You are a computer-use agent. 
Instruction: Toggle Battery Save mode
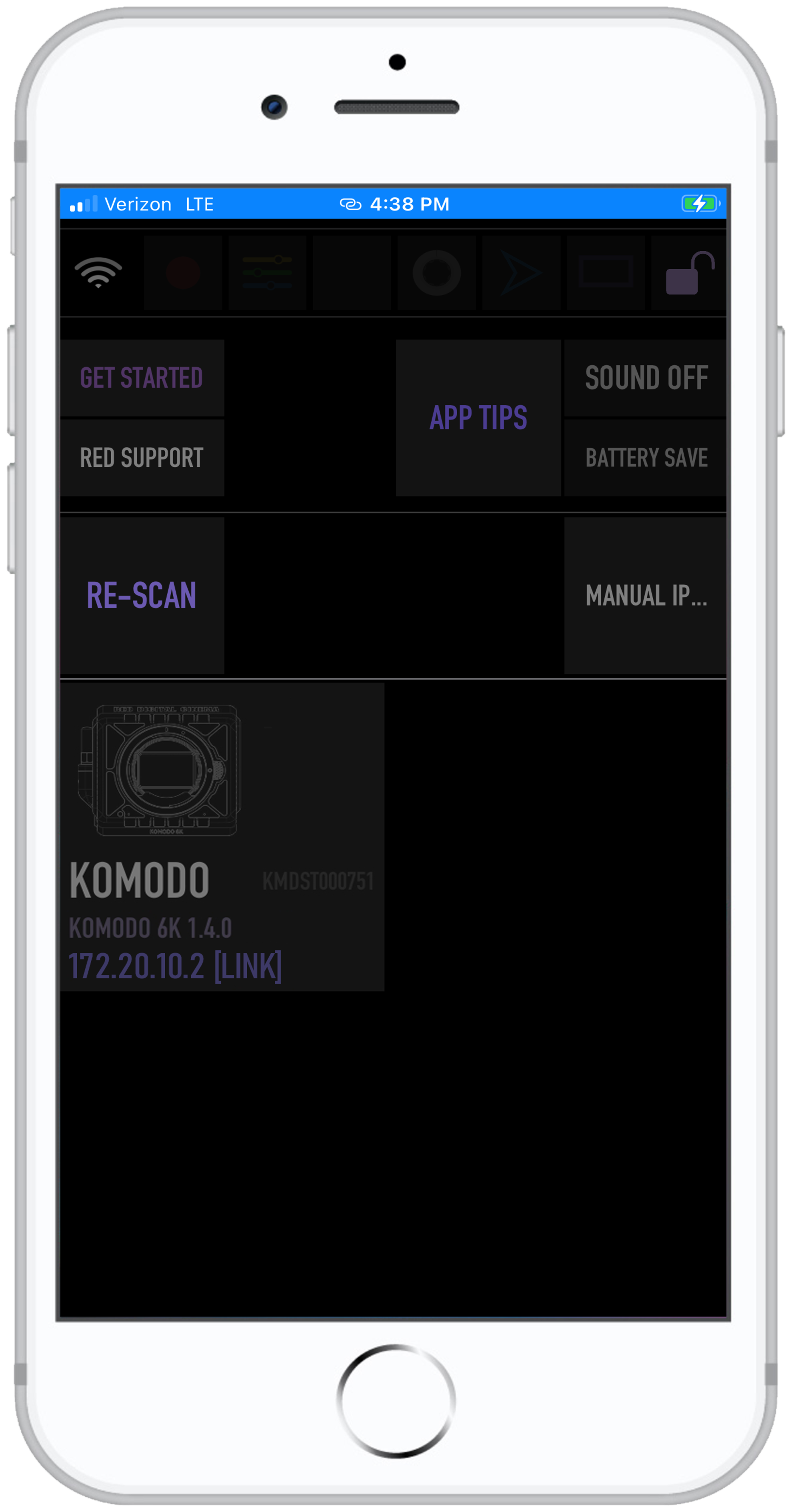(646, 458)
